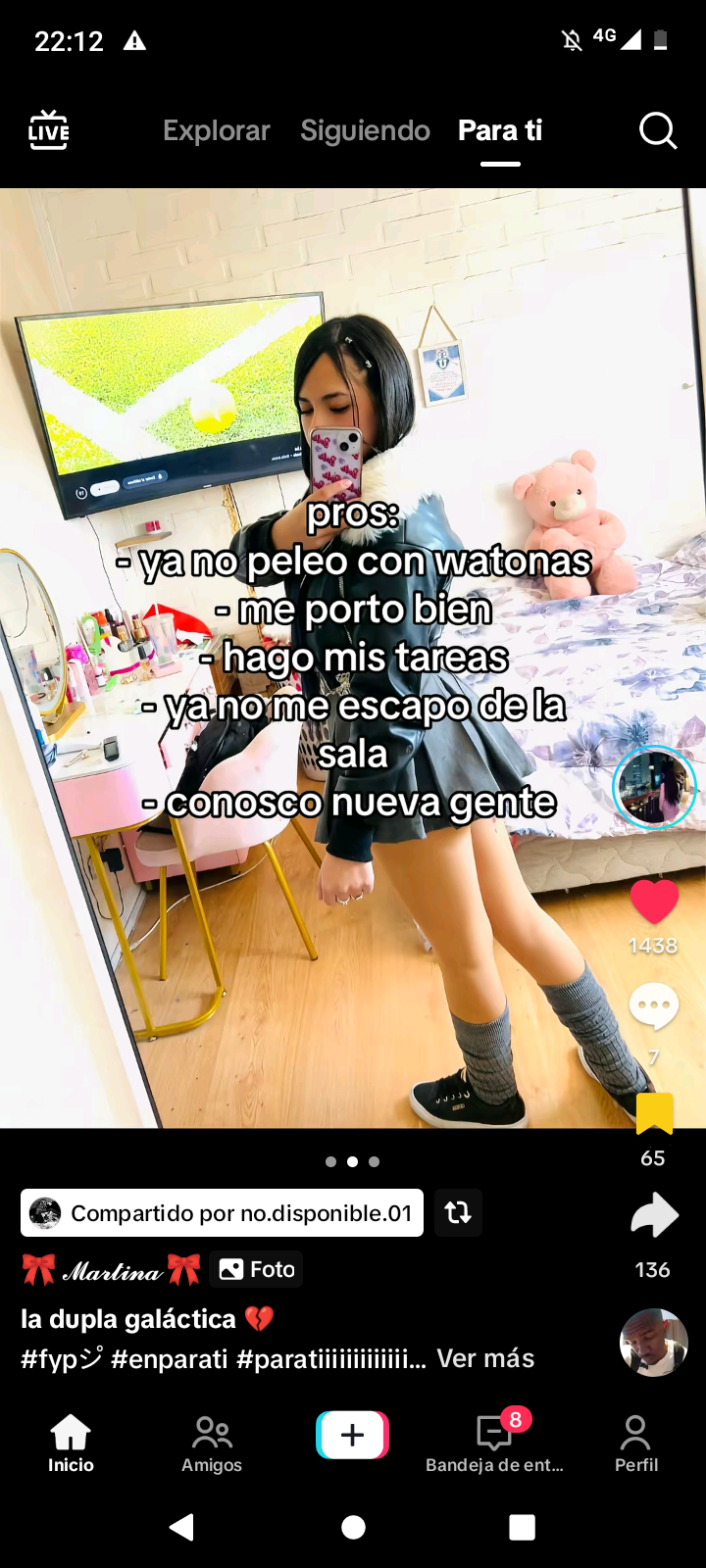Open the search magnifier
Screen dimensions: 706x1568
click(658, 130)
